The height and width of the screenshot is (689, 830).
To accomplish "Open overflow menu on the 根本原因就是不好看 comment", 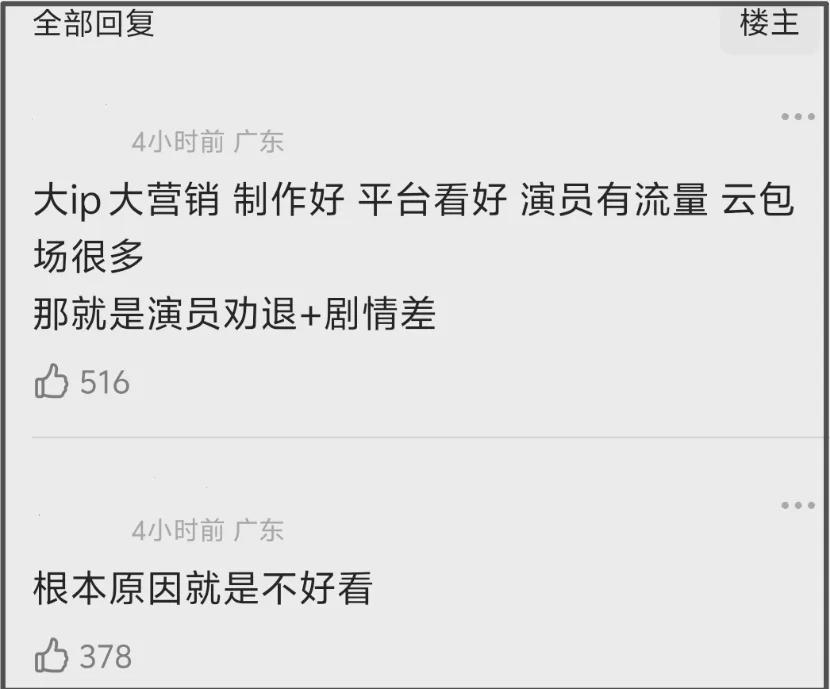I will 797,506.
